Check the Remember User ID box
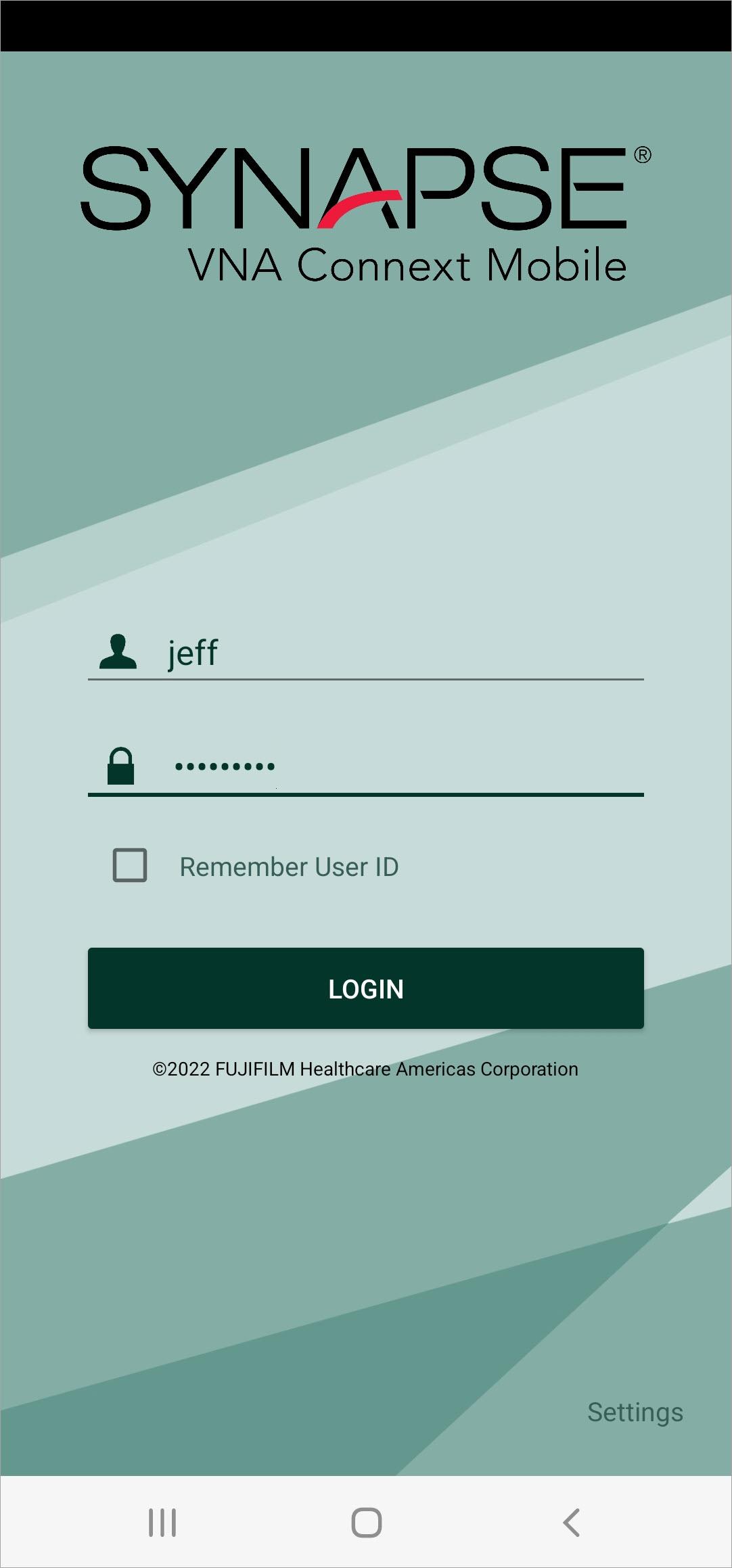 click(x=130, y=865)
